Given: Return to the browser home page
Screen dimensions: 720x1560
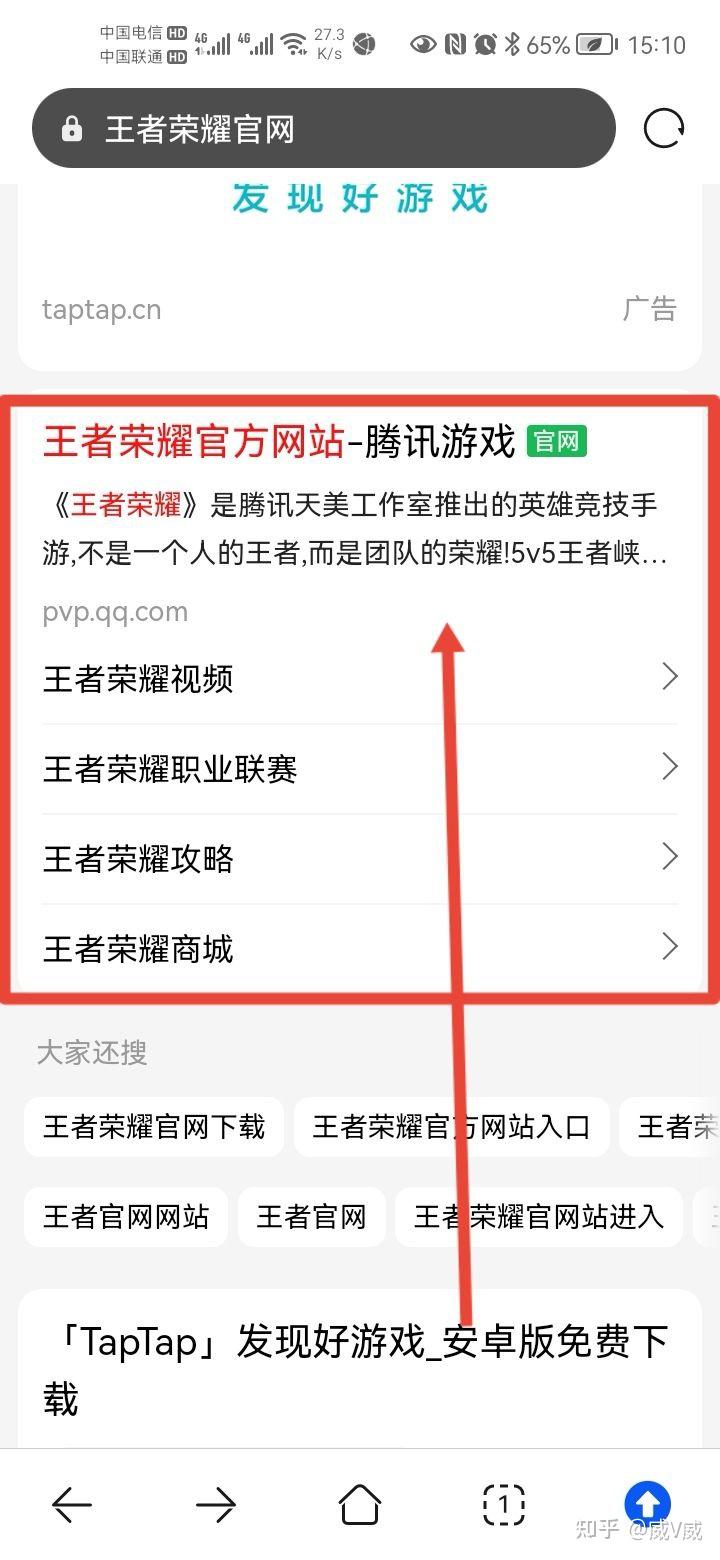Looking at the screenshot, I should (x=360, y=1504).
